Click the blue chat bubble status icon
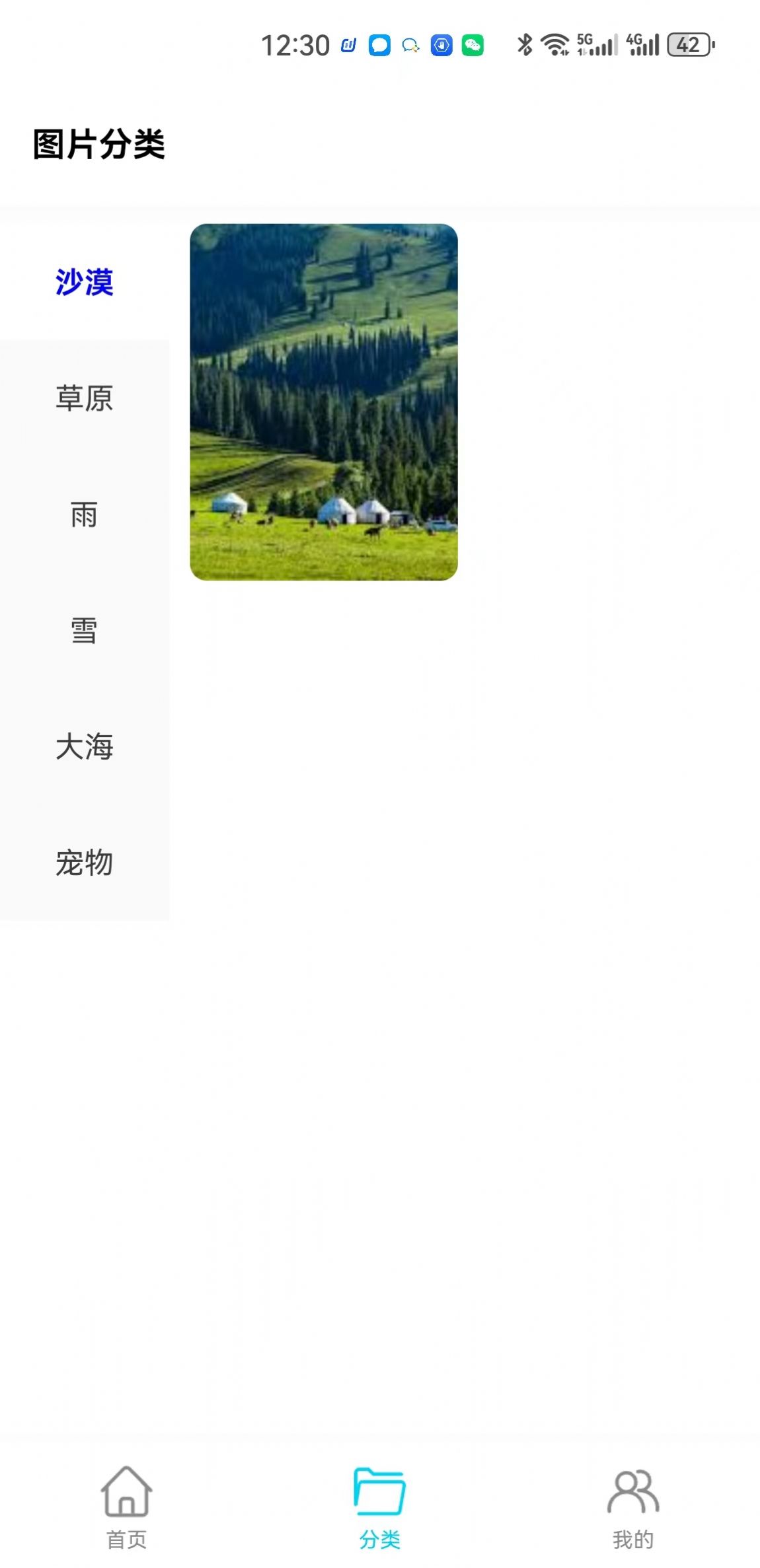This screenshot has width=760, height=1568. point(379,46)
